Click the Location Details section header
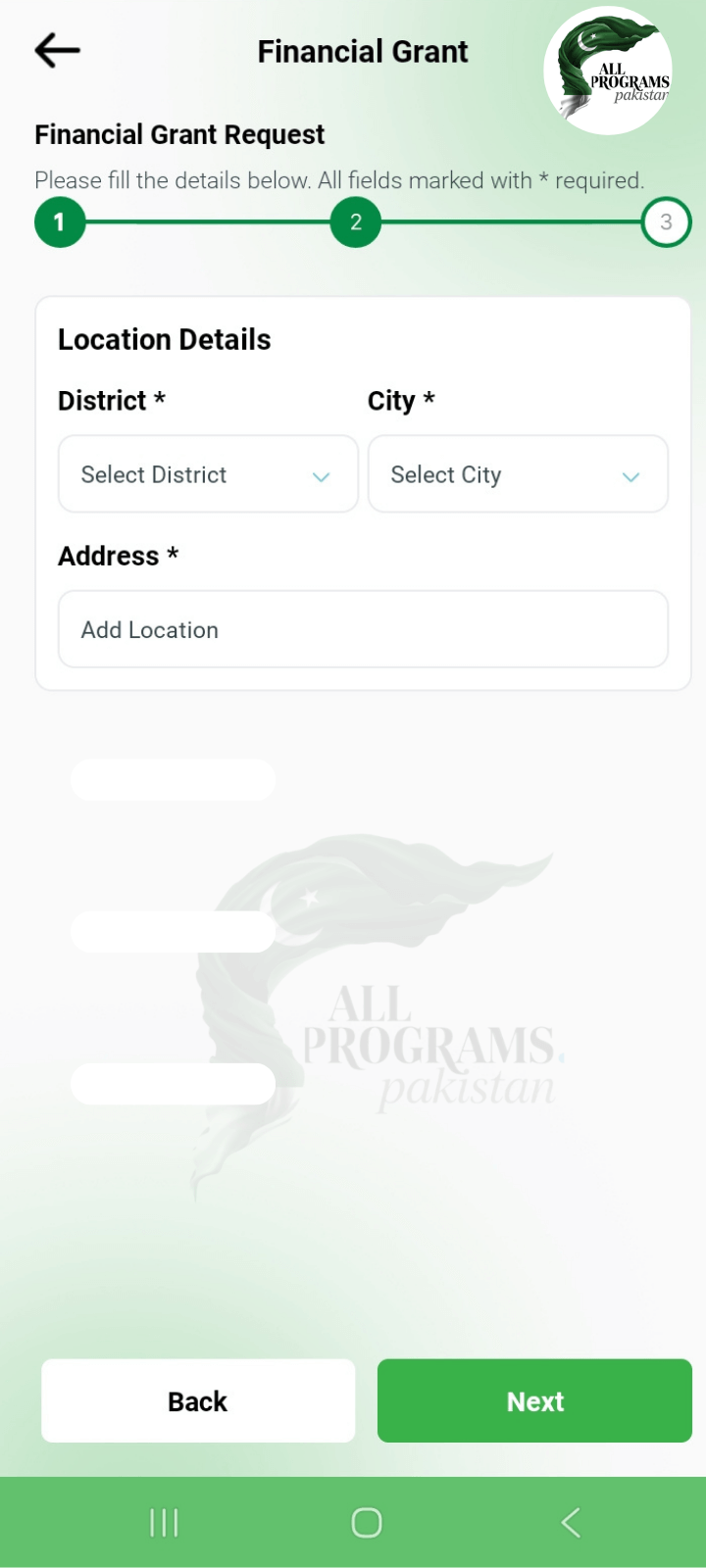This screenshot has width=706, height=1568. coord(164,339)
